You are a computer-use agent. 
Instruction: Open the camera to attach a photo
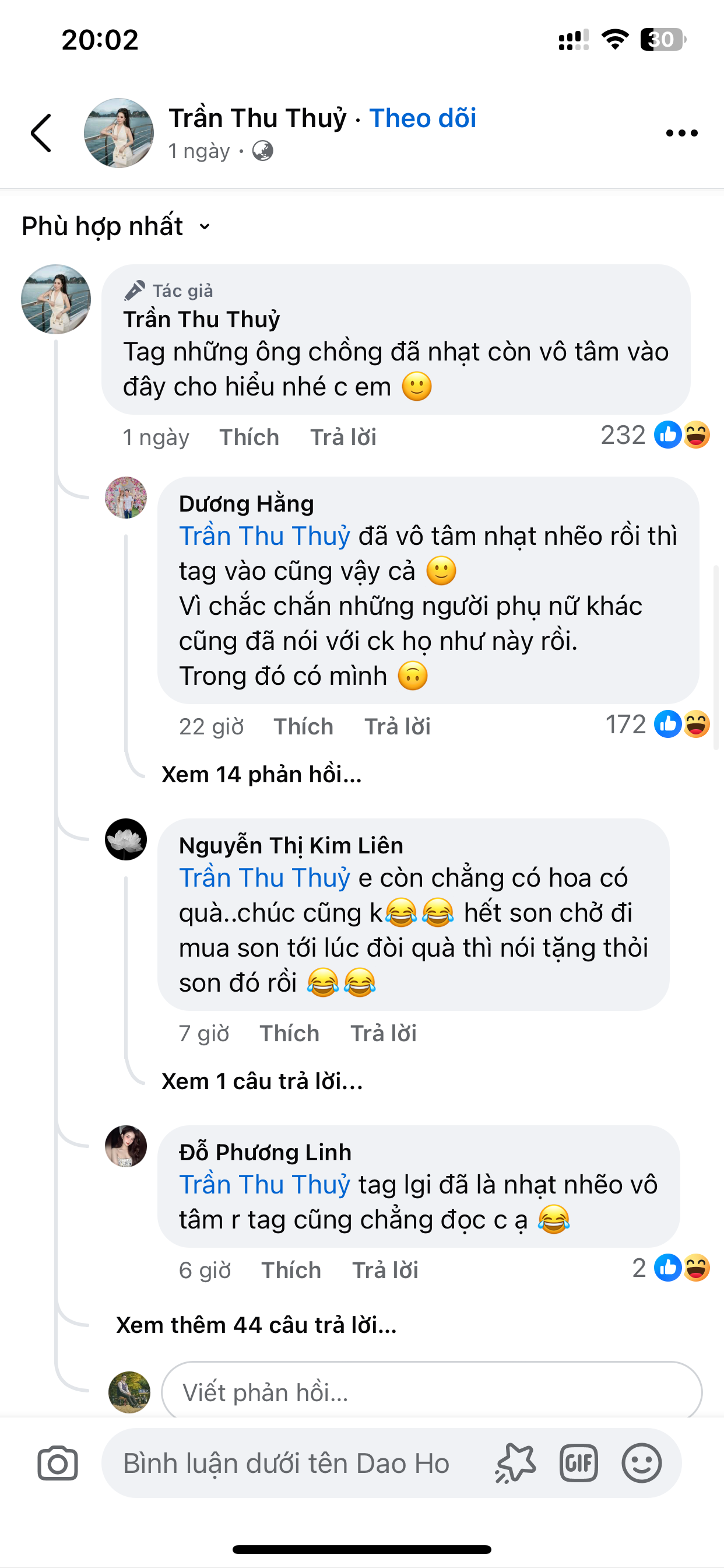pos(58,1462)
